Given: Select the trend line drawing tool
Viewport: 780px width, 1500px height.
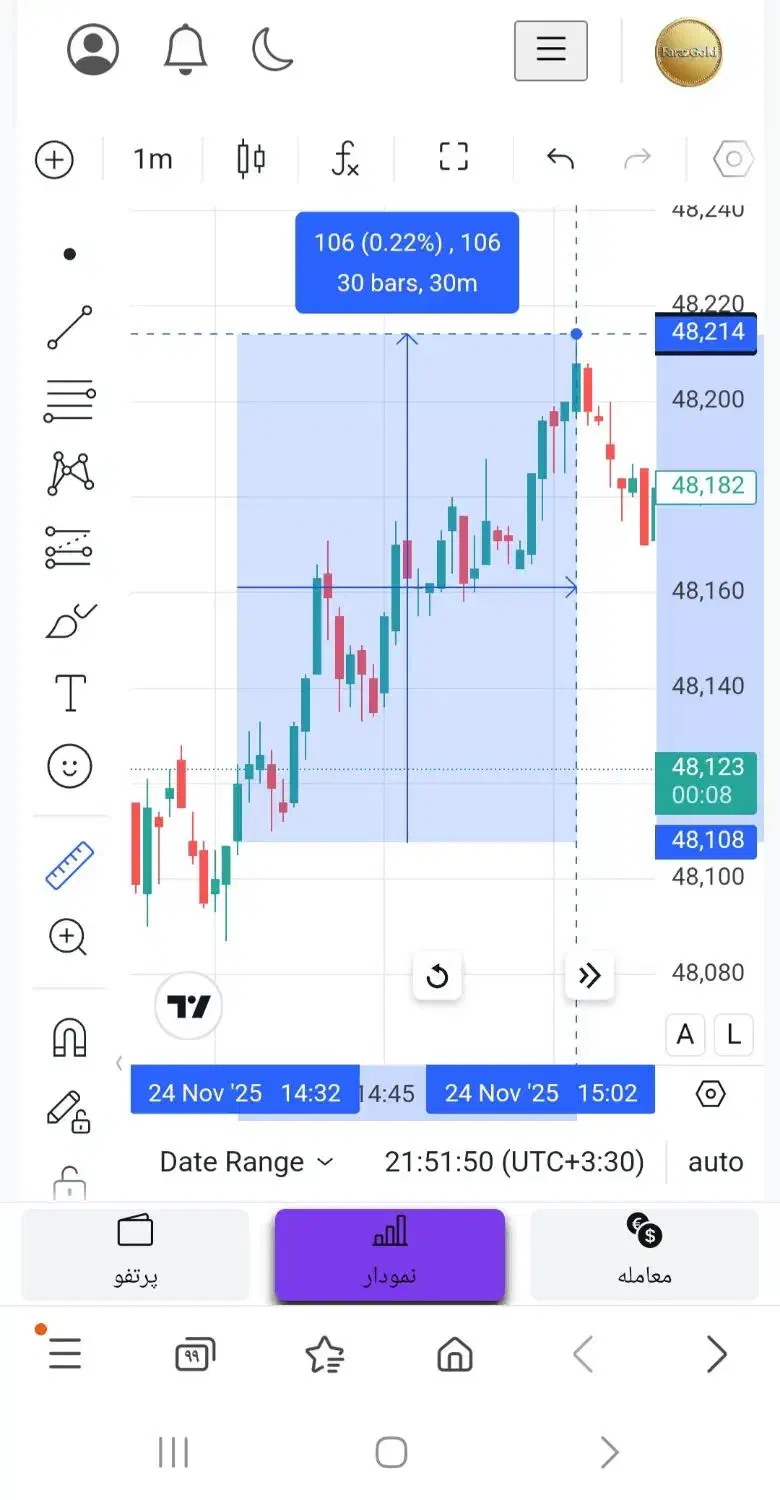Looking at the screenshot, I should (x=70, y=328).
